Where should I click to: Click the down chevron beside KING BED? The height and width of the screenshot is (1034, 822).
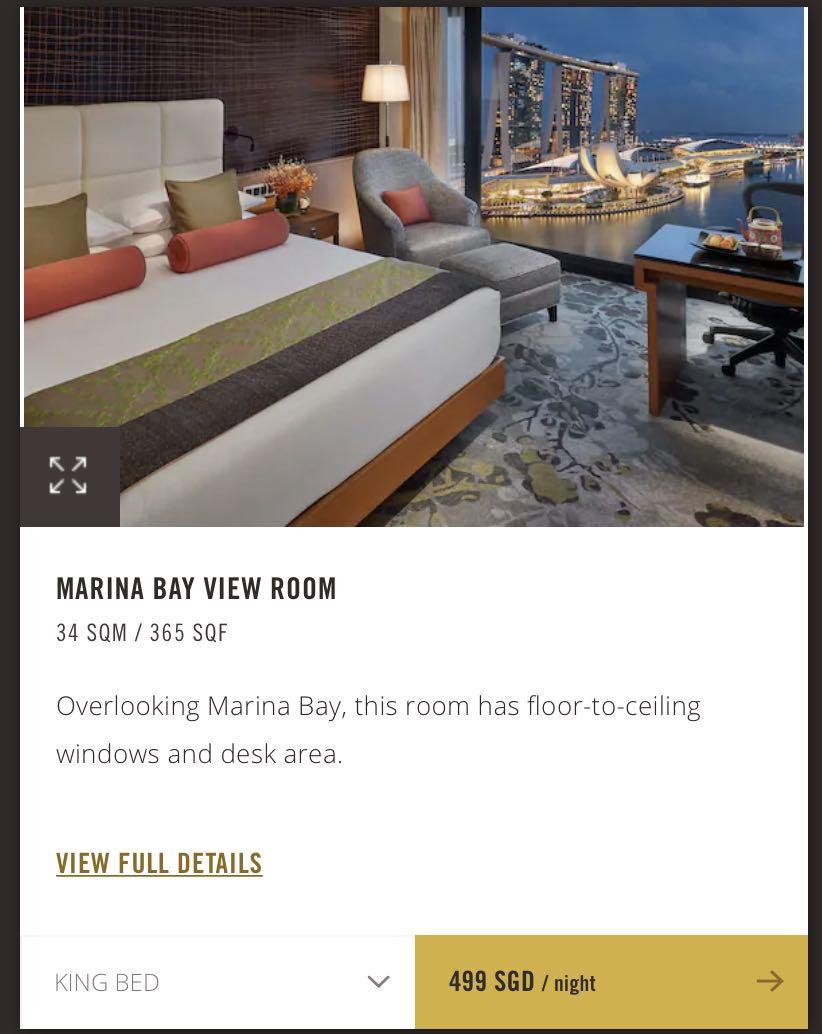[x=378, y=981]
